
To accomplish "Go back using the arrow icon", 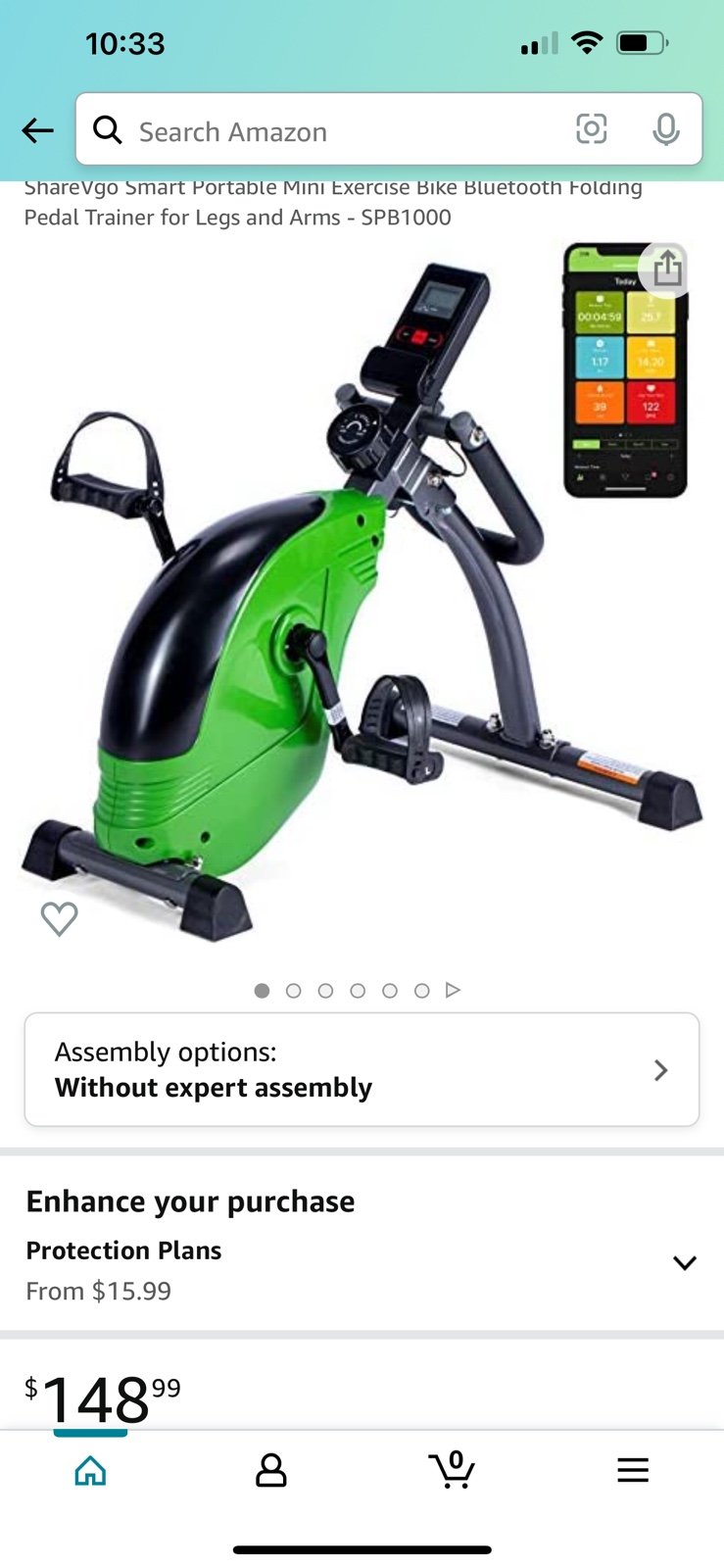I will pyautogui.click(x=37, y=130).
